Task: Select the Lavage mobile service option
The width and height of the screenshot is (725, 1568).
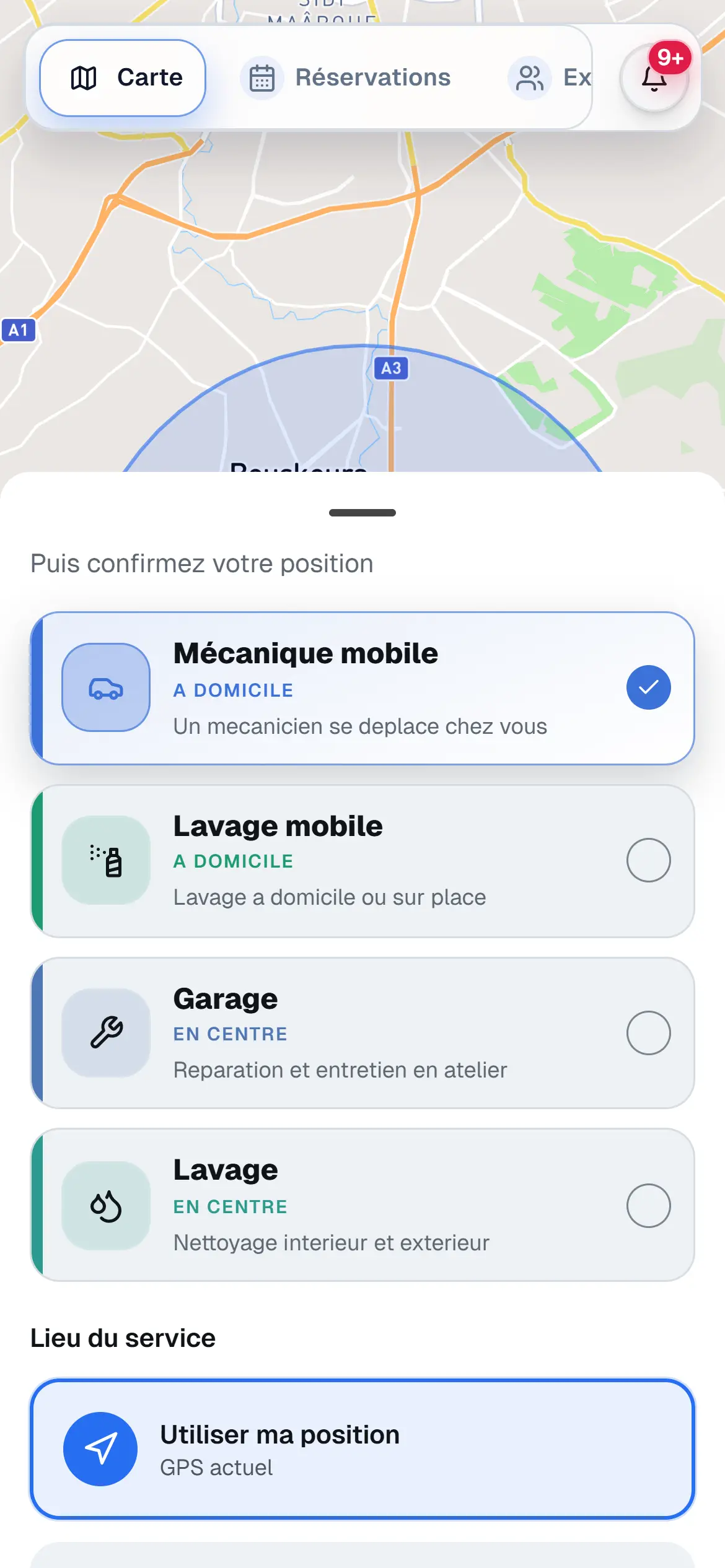Action: click(x=362, y=861)
